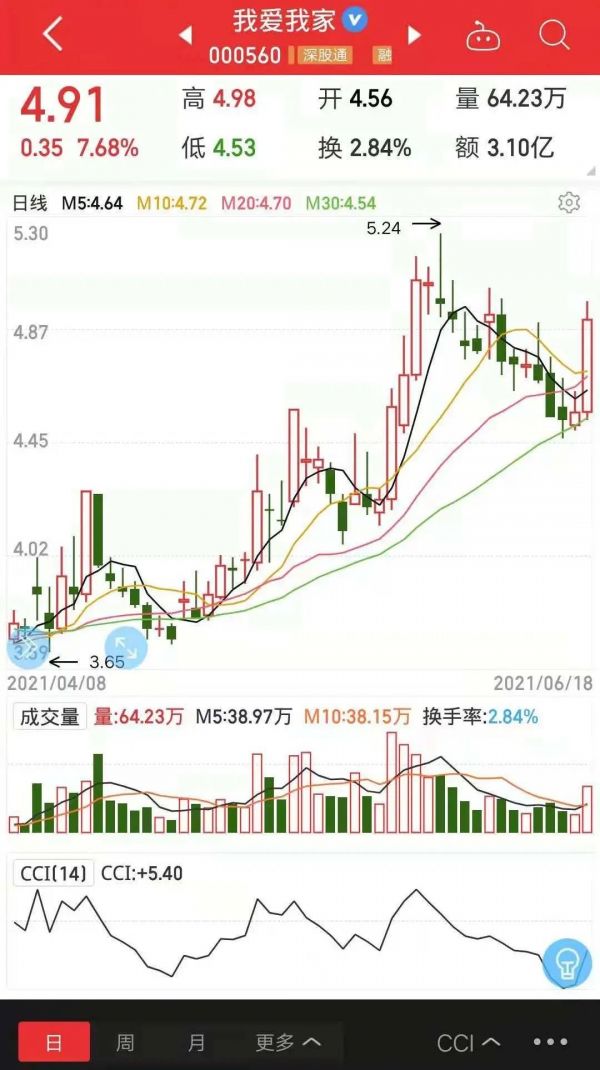Open the CCI(14) indicator selector
600x1070 pixels.
point(53,873)
